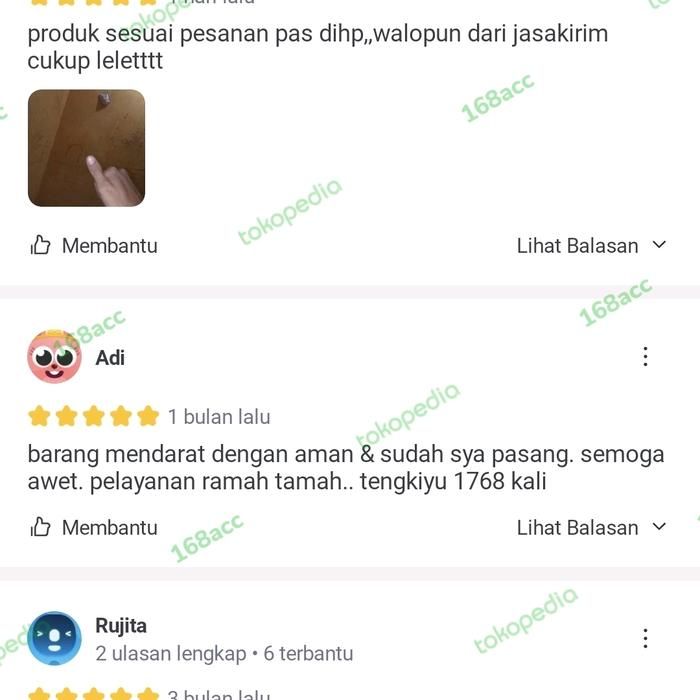Mark the 'lelettt' delivery review as Membantu
This screenshot has width=700, height=700.
94,245
